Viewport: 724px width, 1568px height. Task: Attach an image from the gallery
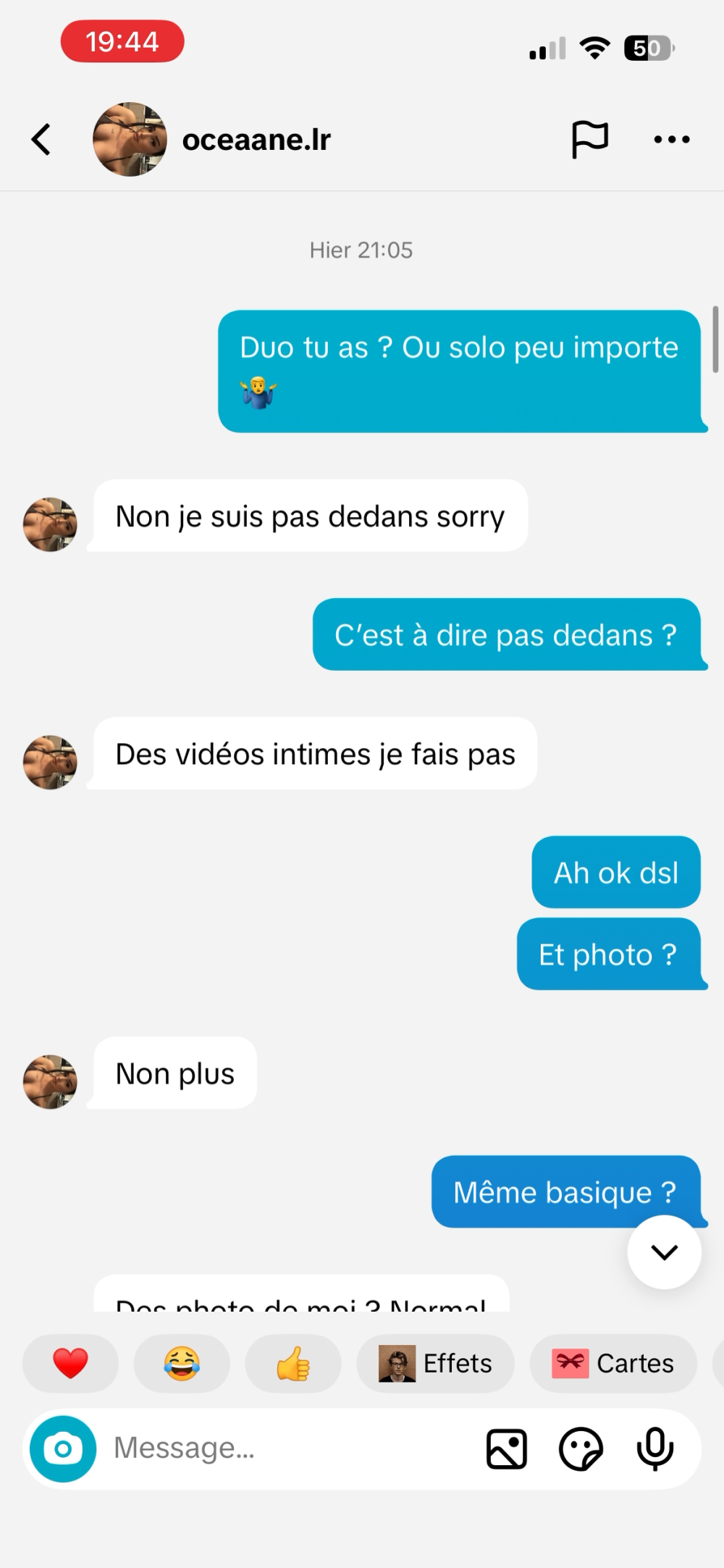pos(507,1448)
